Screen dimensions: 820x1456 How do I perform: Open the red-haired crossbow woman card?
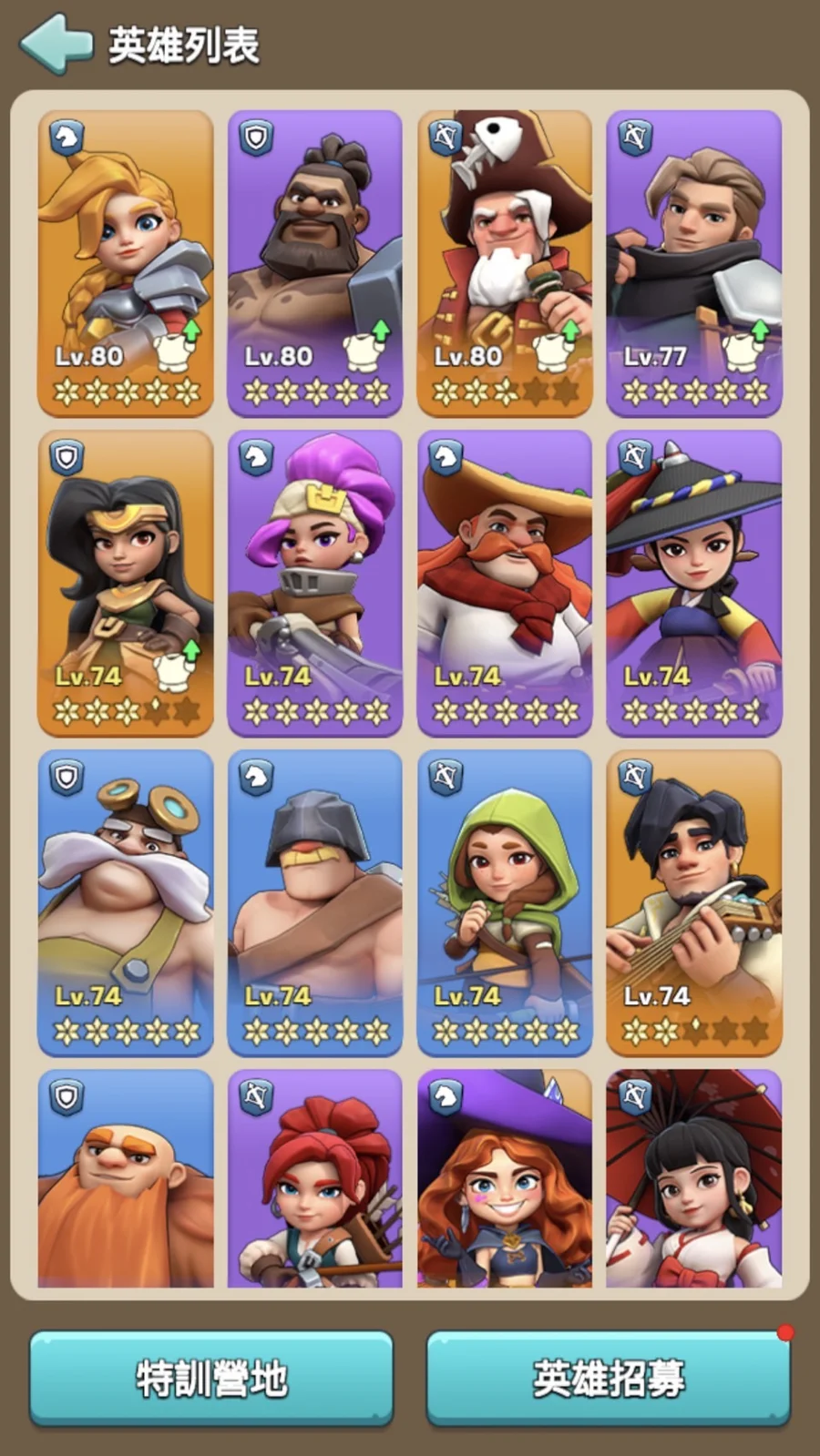pos(315,1178)
